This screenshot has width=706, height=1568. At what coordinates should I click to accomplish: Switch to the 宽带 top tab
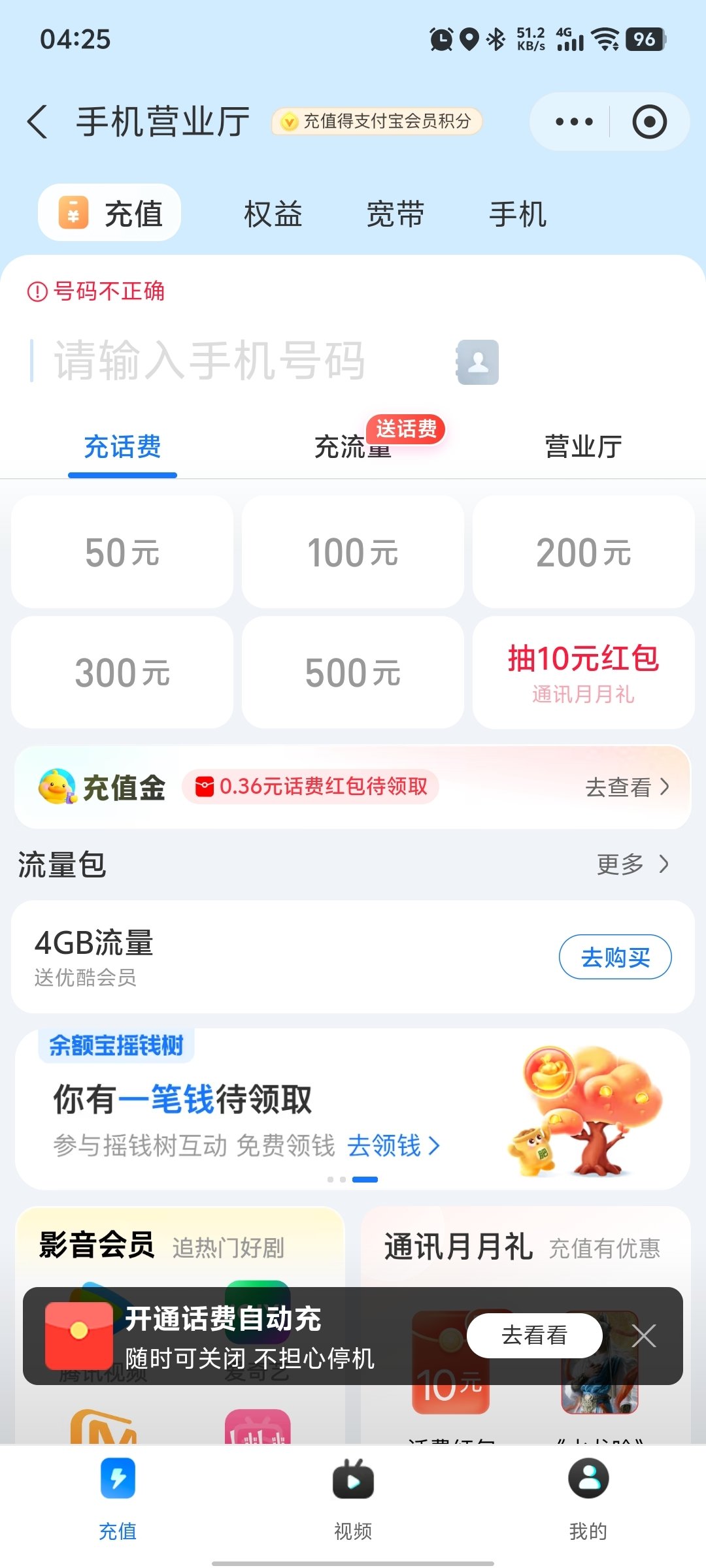(x=395, y=214)
